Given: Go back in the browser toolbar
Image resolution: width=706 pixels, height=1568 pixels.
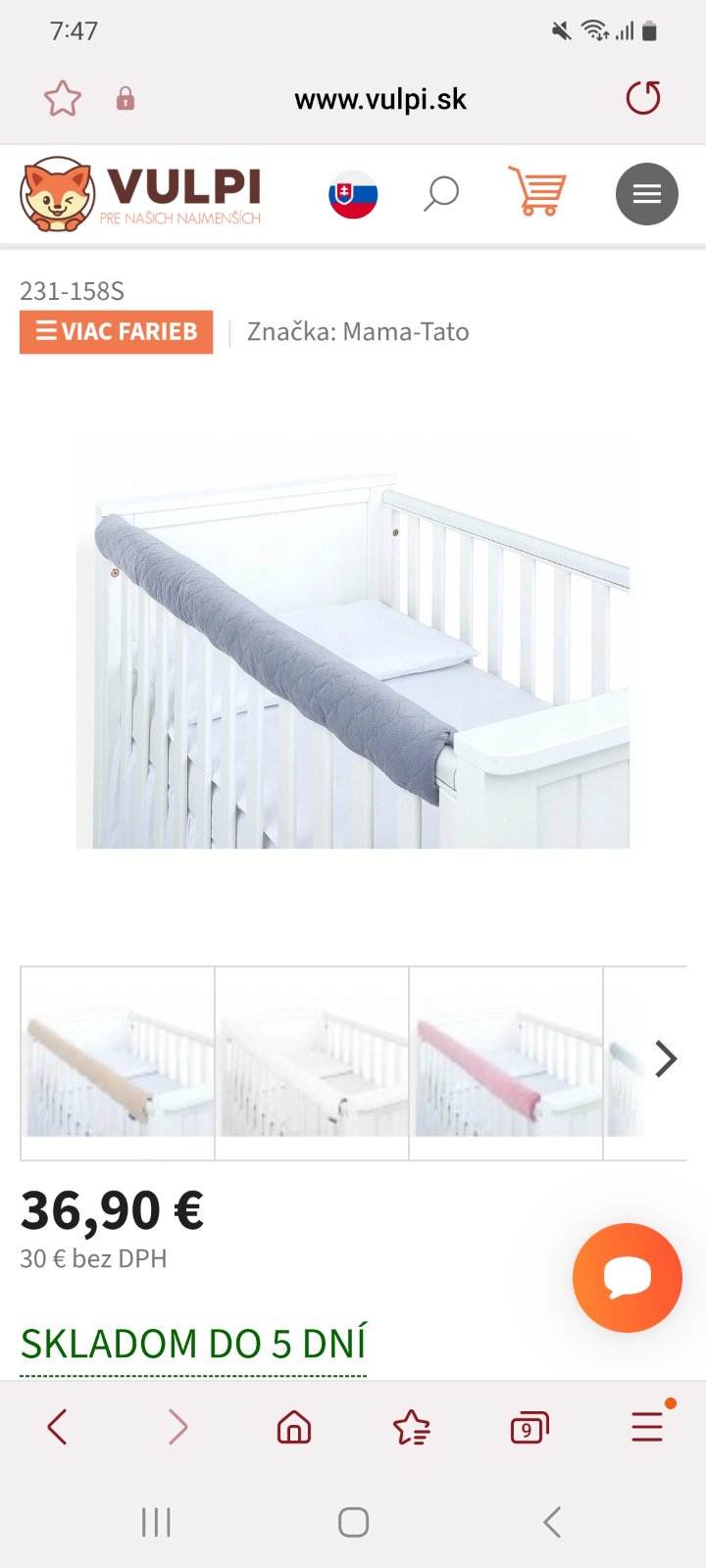Looking at the screenshot, I should (x=58, y=1427).
